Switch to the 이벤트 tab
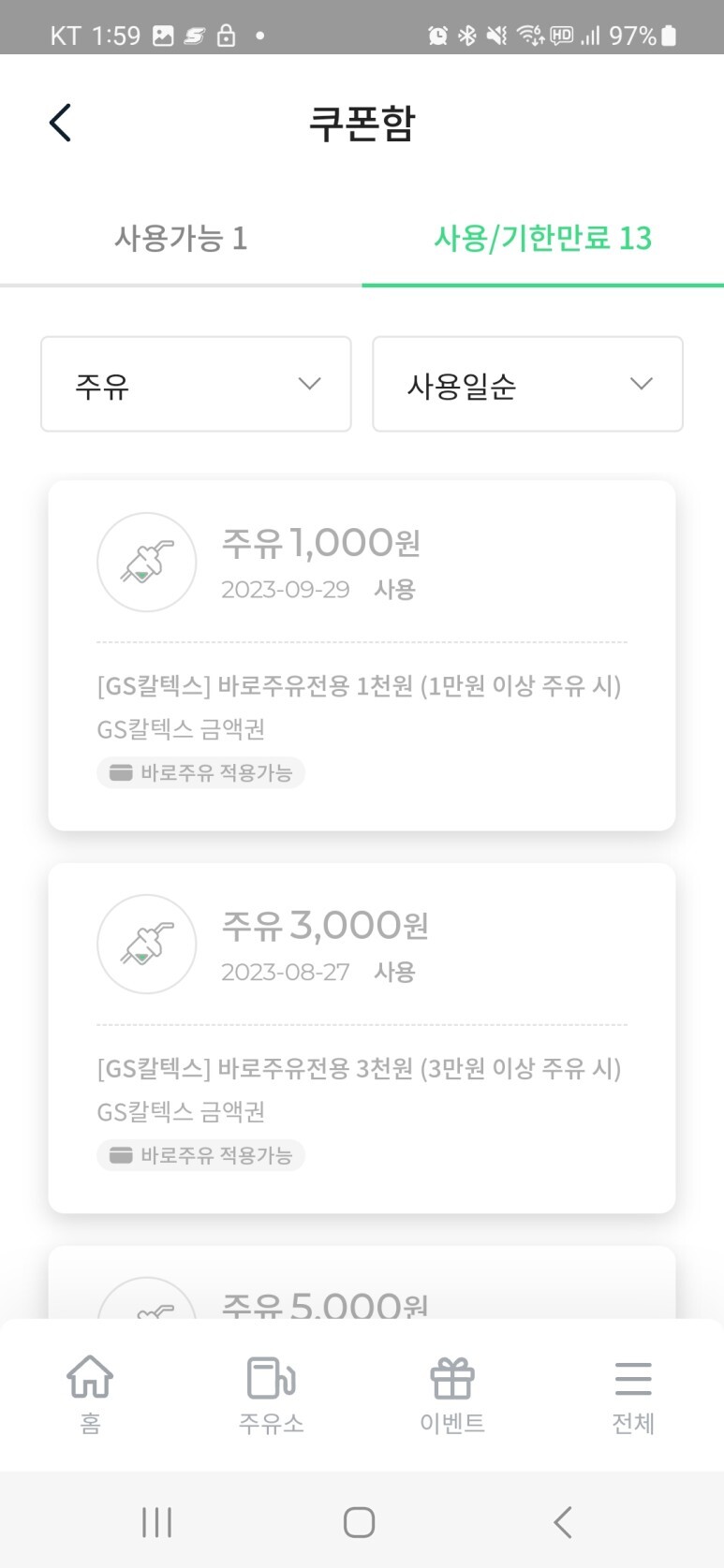 click(x=452, y=1395)
